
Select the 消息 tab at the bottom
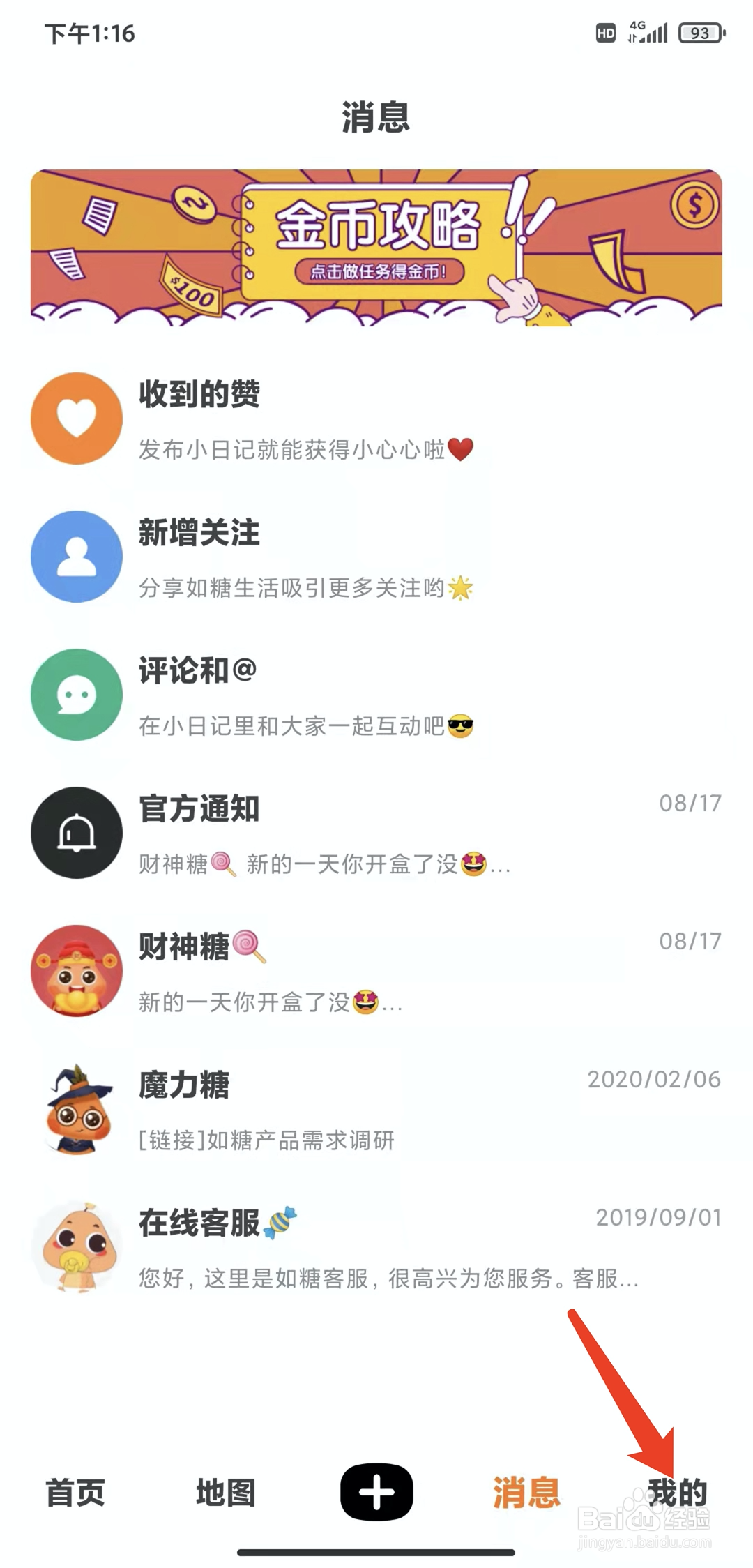pos(527,1491)
